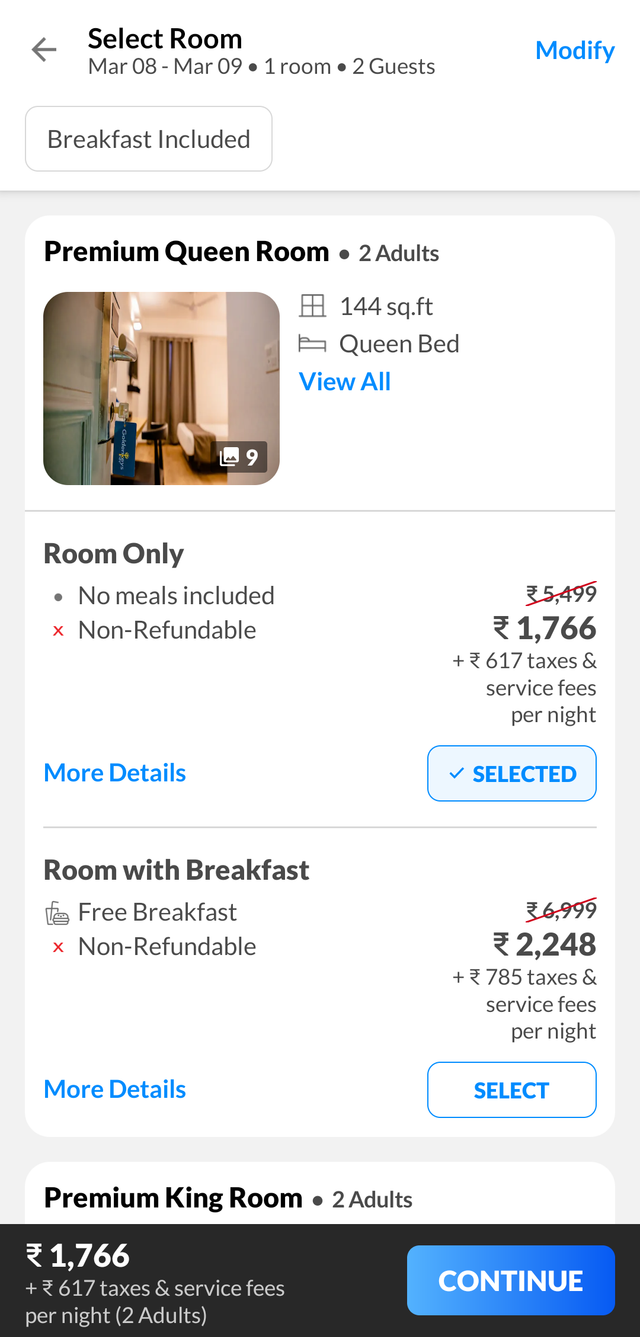Tap Modify to change booking details
The height and width of the screenshot is (1337, 640).
click(574, 50)
